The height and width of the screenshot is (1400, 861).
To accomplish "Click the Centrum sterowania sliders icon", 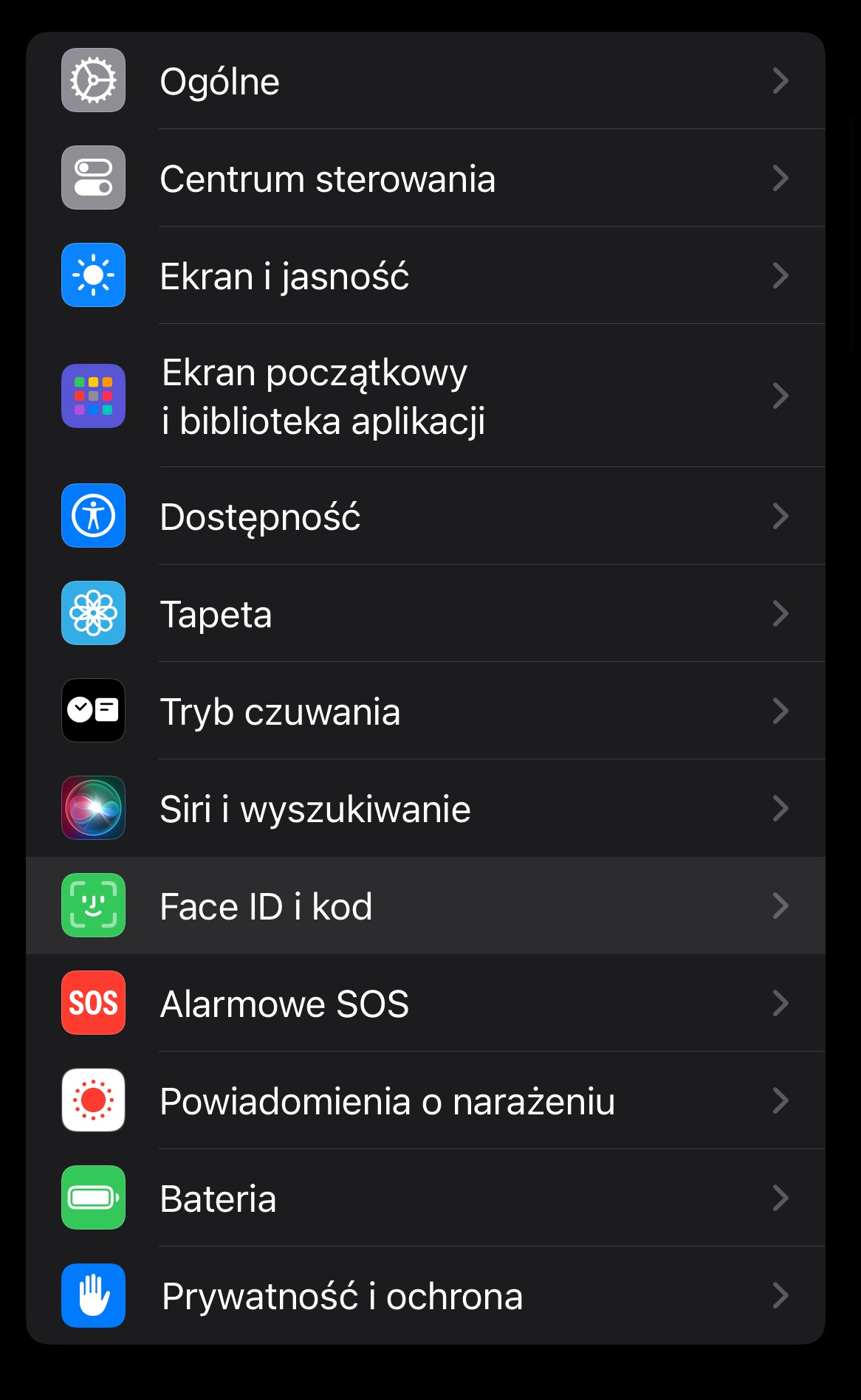I will point(93,178).
